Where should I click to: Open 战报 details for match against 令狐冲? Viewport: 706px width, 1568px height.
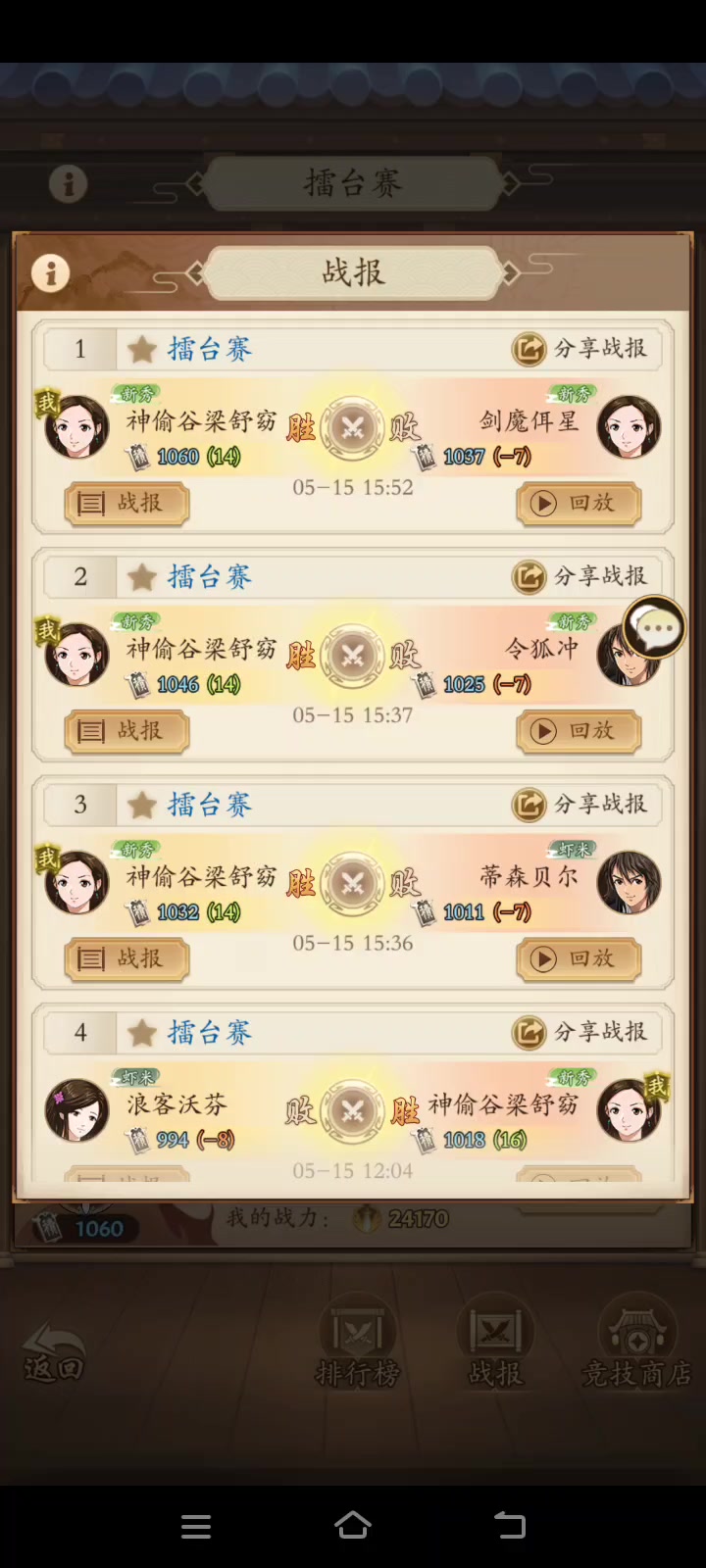(x=126, y=731)
